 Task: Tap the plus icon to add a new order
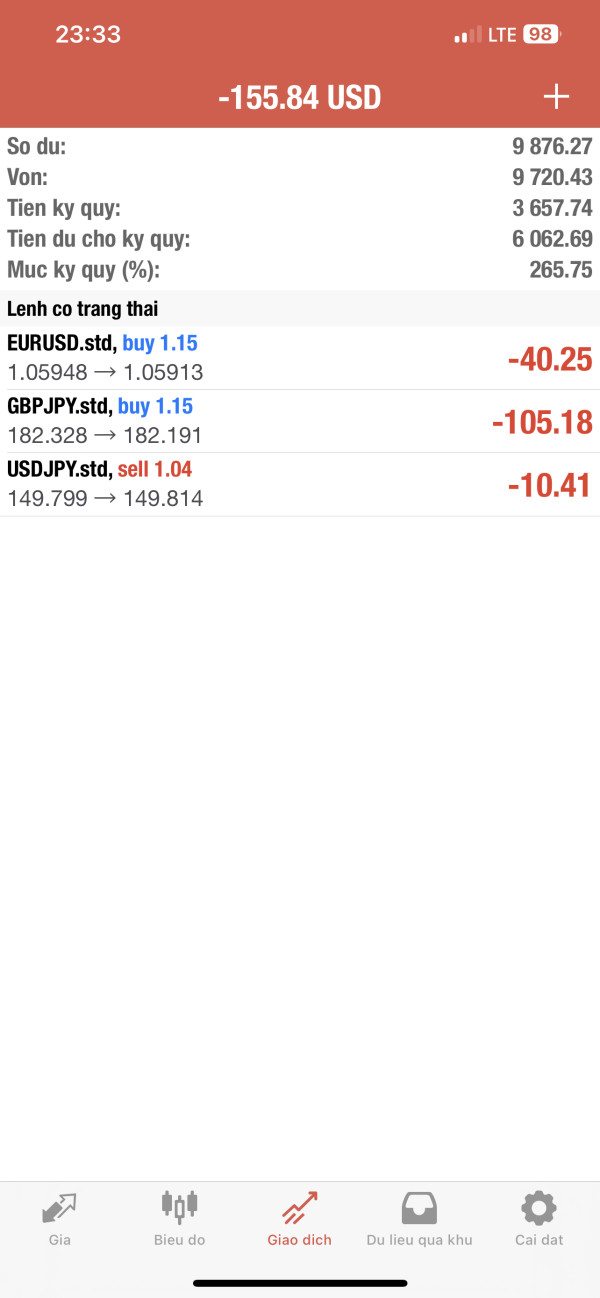pyautogui.click(x=555, y=97)
